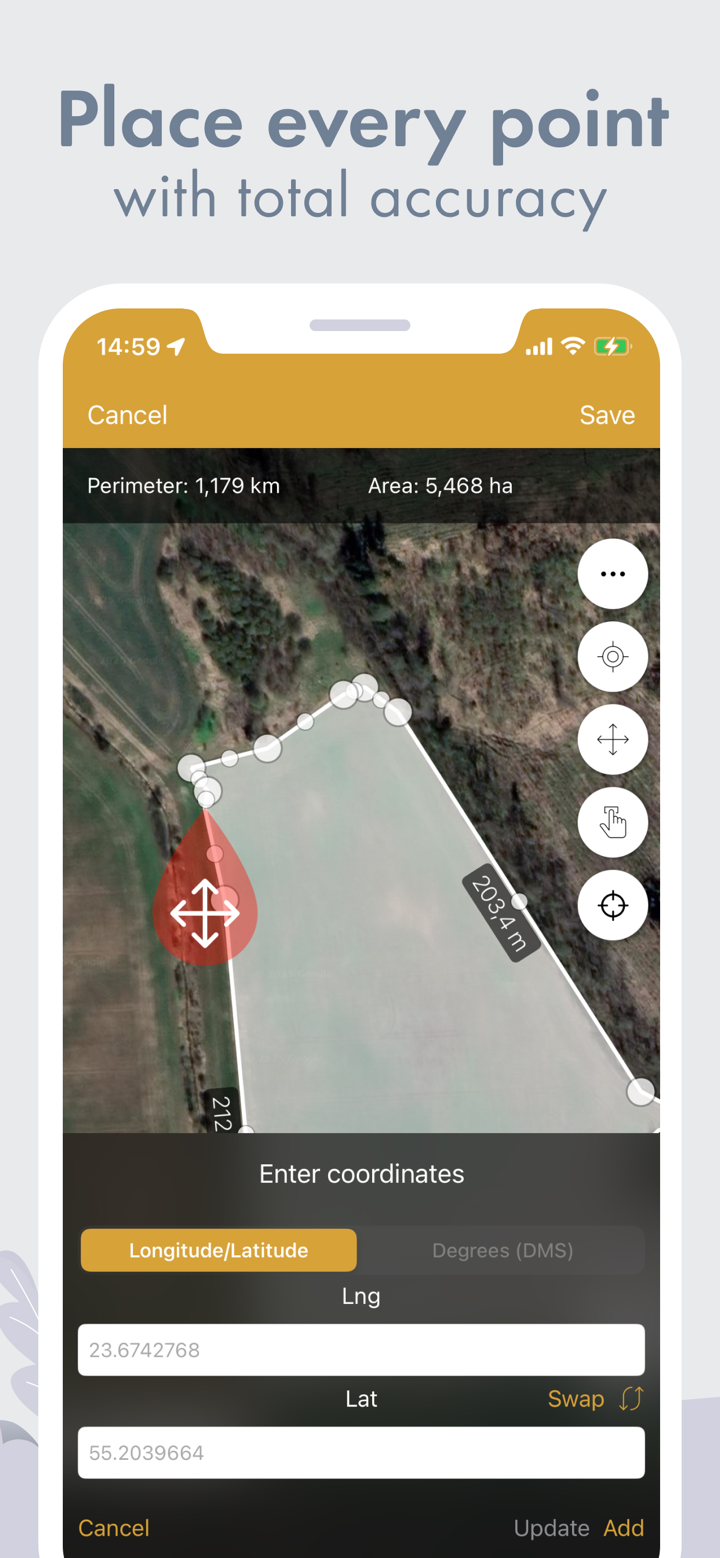The height and width of the screenshot is (1558, 720).
Task: Save the measured field
Action: pyautogui.click(x=607, y=414)
